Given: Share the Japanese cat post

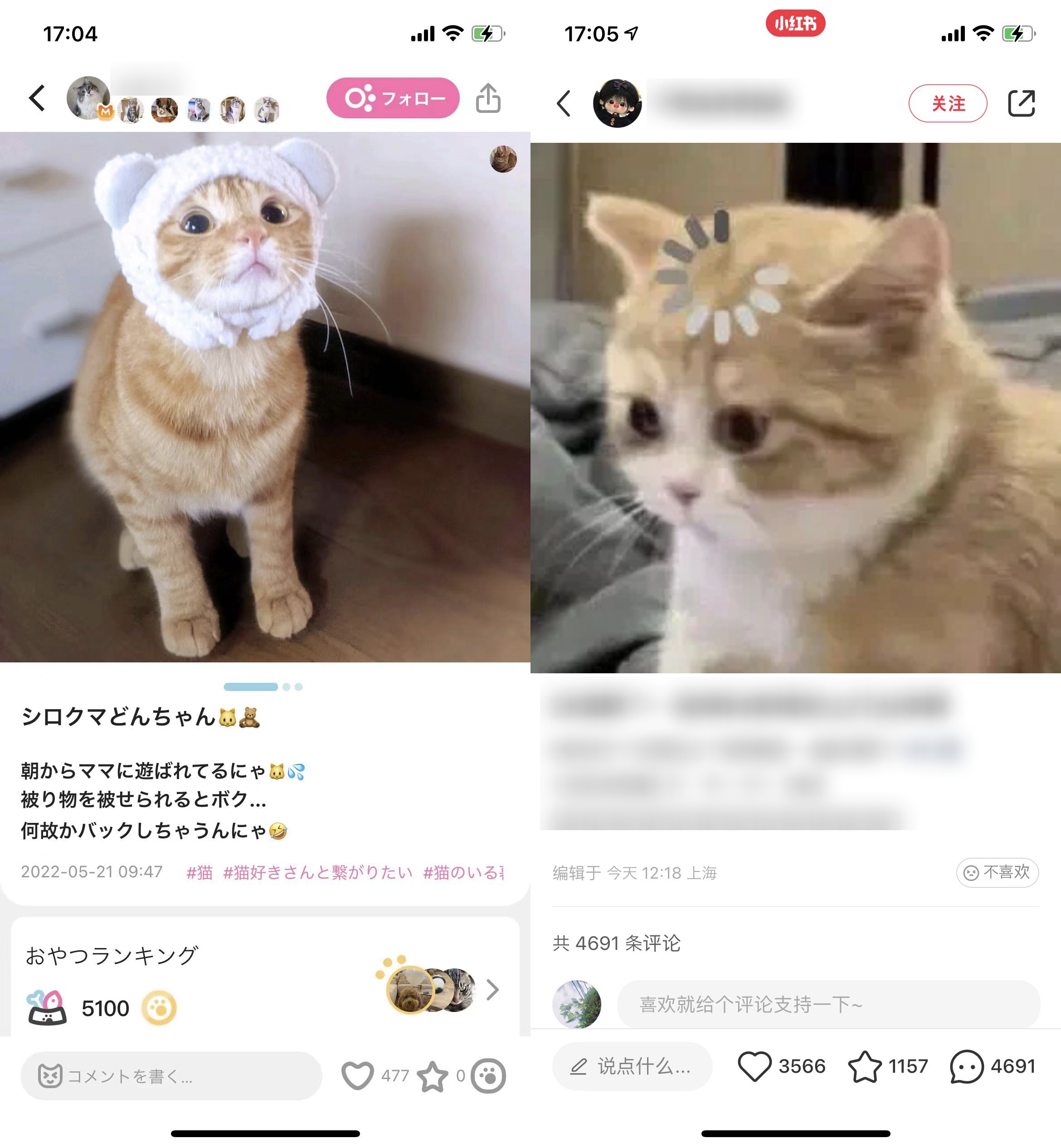Looking at the screenshot, I should point(488,98).
